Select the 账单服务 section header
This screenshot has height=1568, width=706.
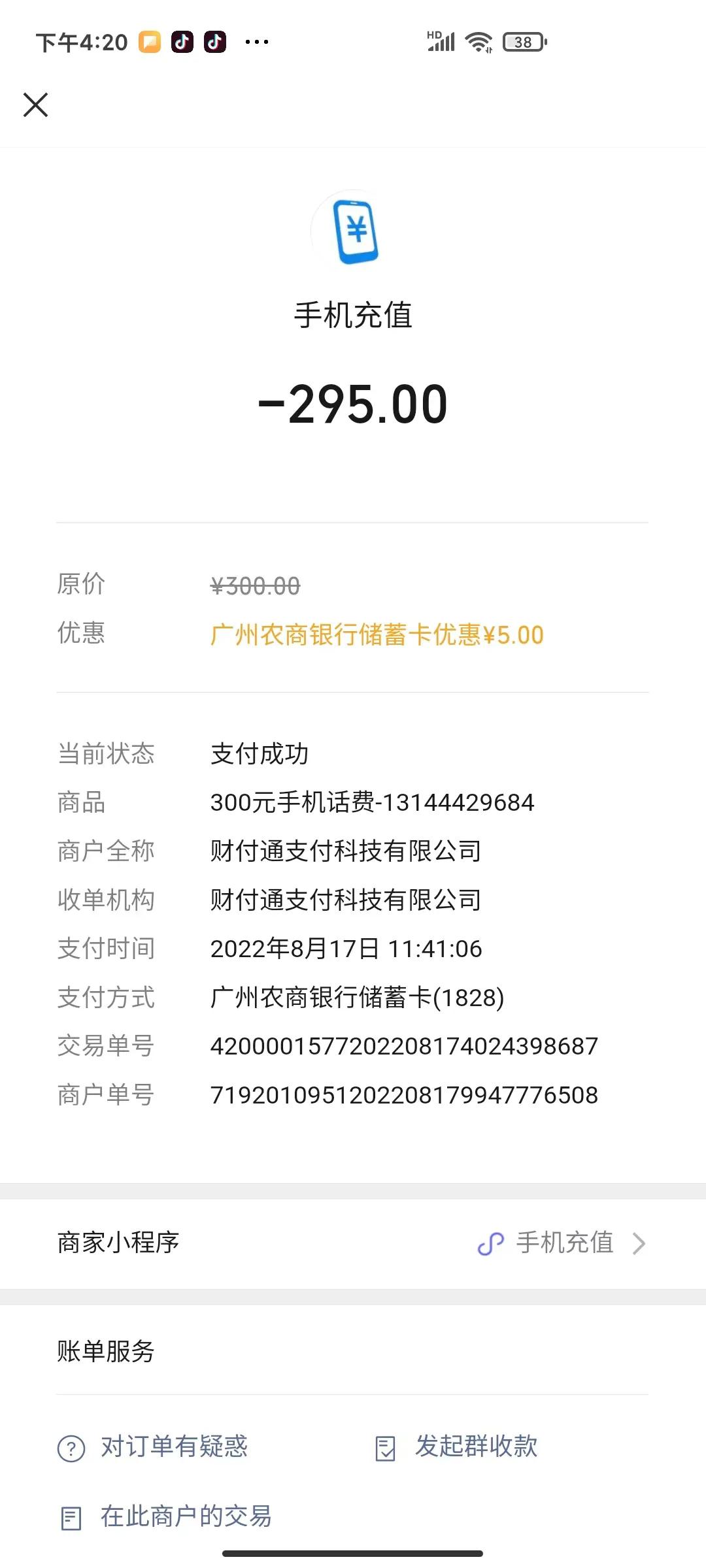coord(106,1352)
